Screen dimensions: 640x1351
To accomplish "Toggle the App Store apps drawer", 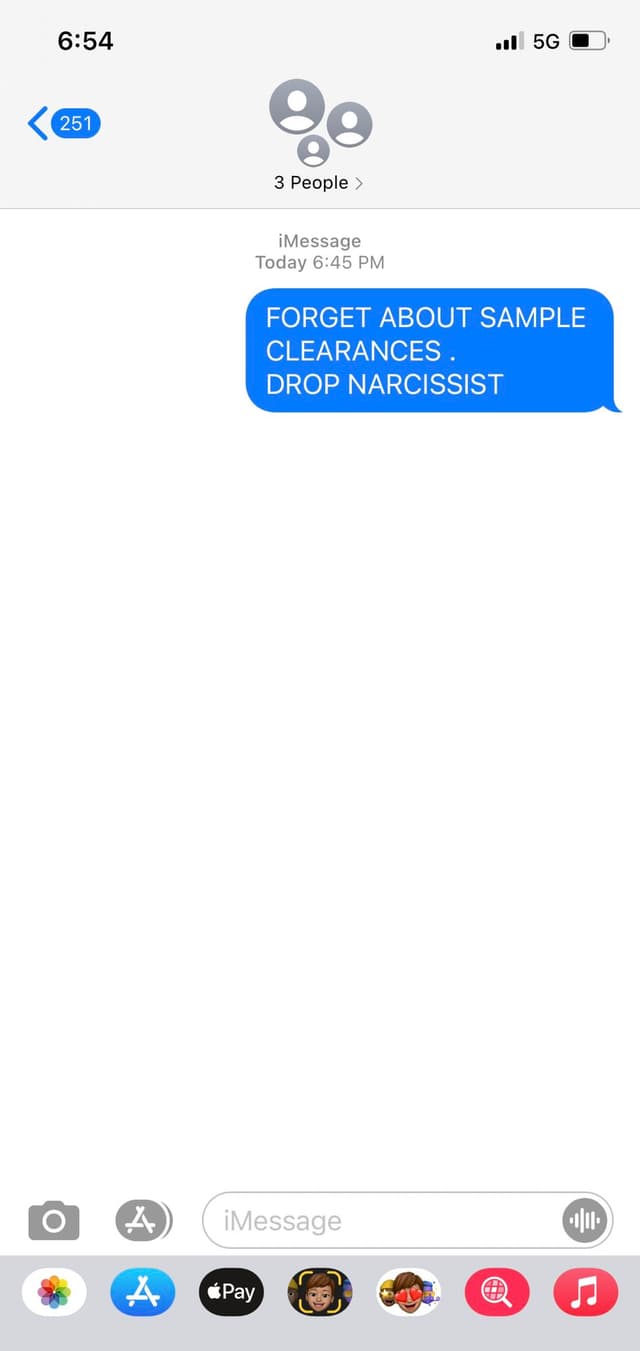I will pos(143,1220).
